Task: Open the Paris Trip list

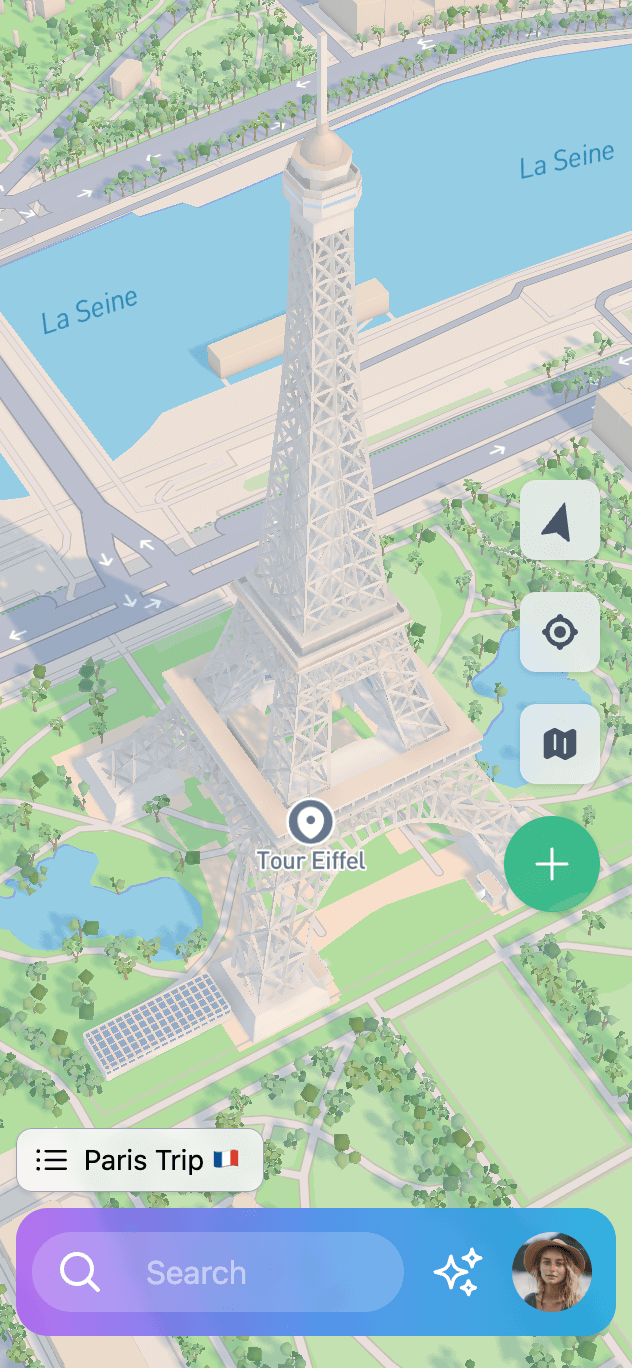Action: [x=140, y=1160]
